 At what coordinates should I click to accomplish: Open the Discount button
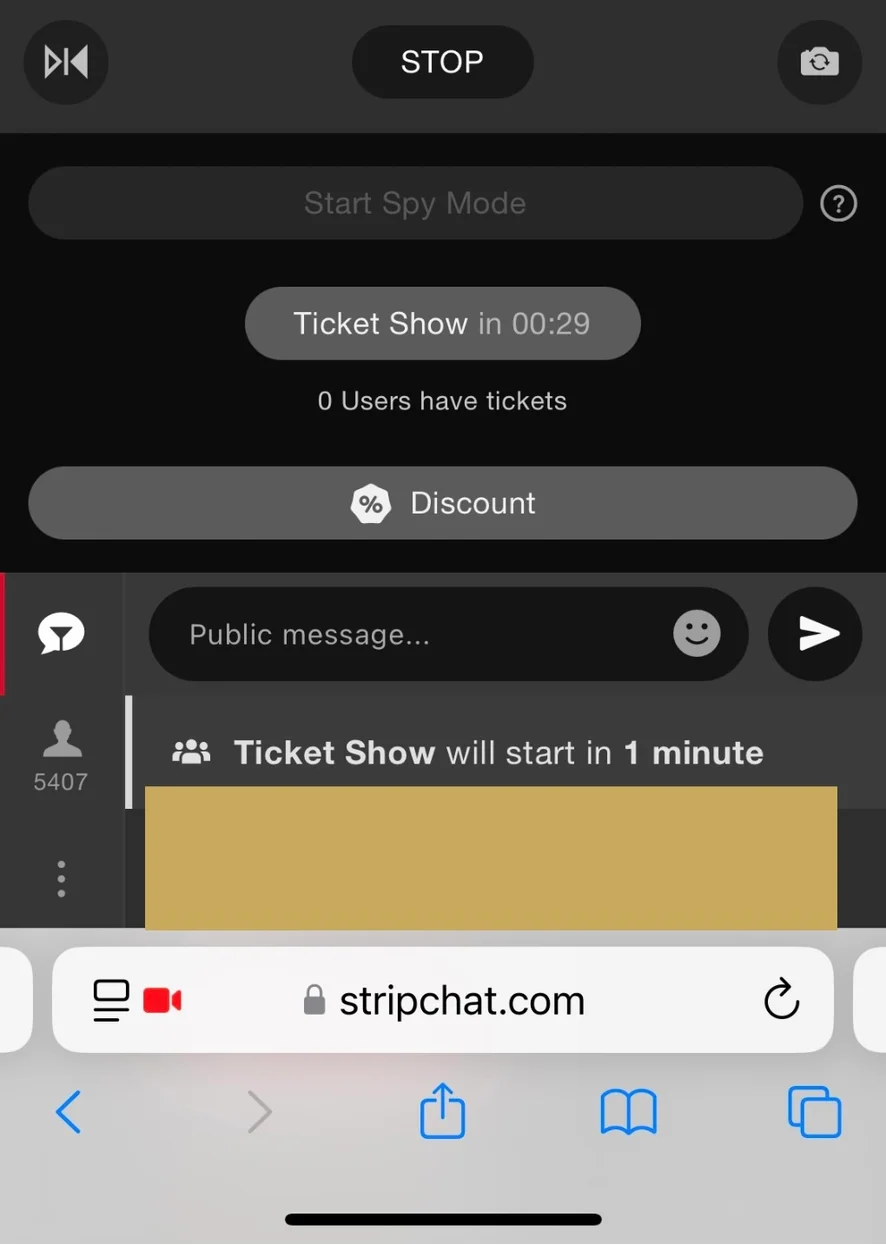click(x=442, y=503)
